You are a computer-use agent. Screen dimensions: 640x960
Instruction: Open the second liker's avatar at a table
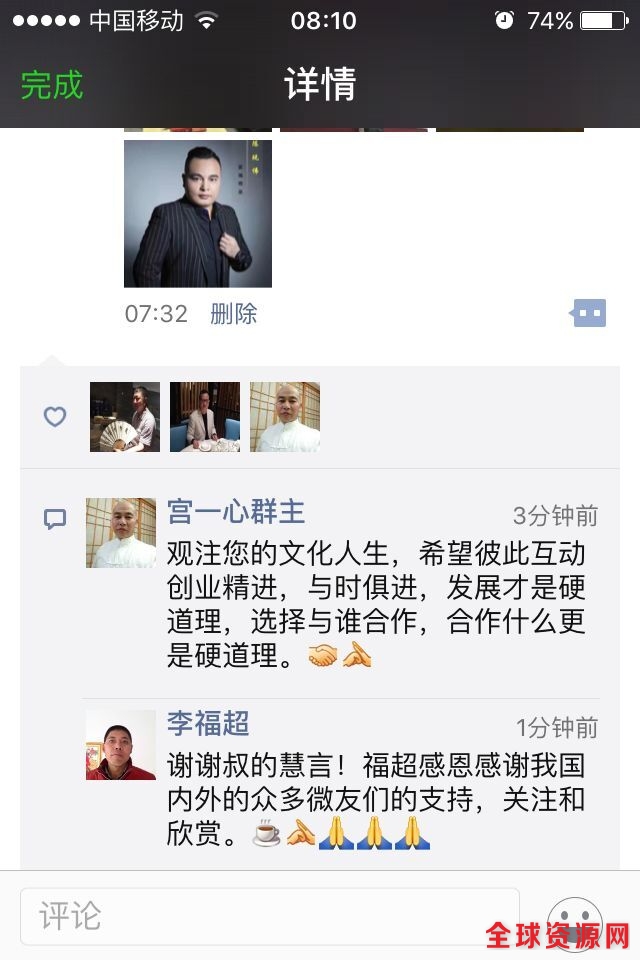click(x=205, y=417)
